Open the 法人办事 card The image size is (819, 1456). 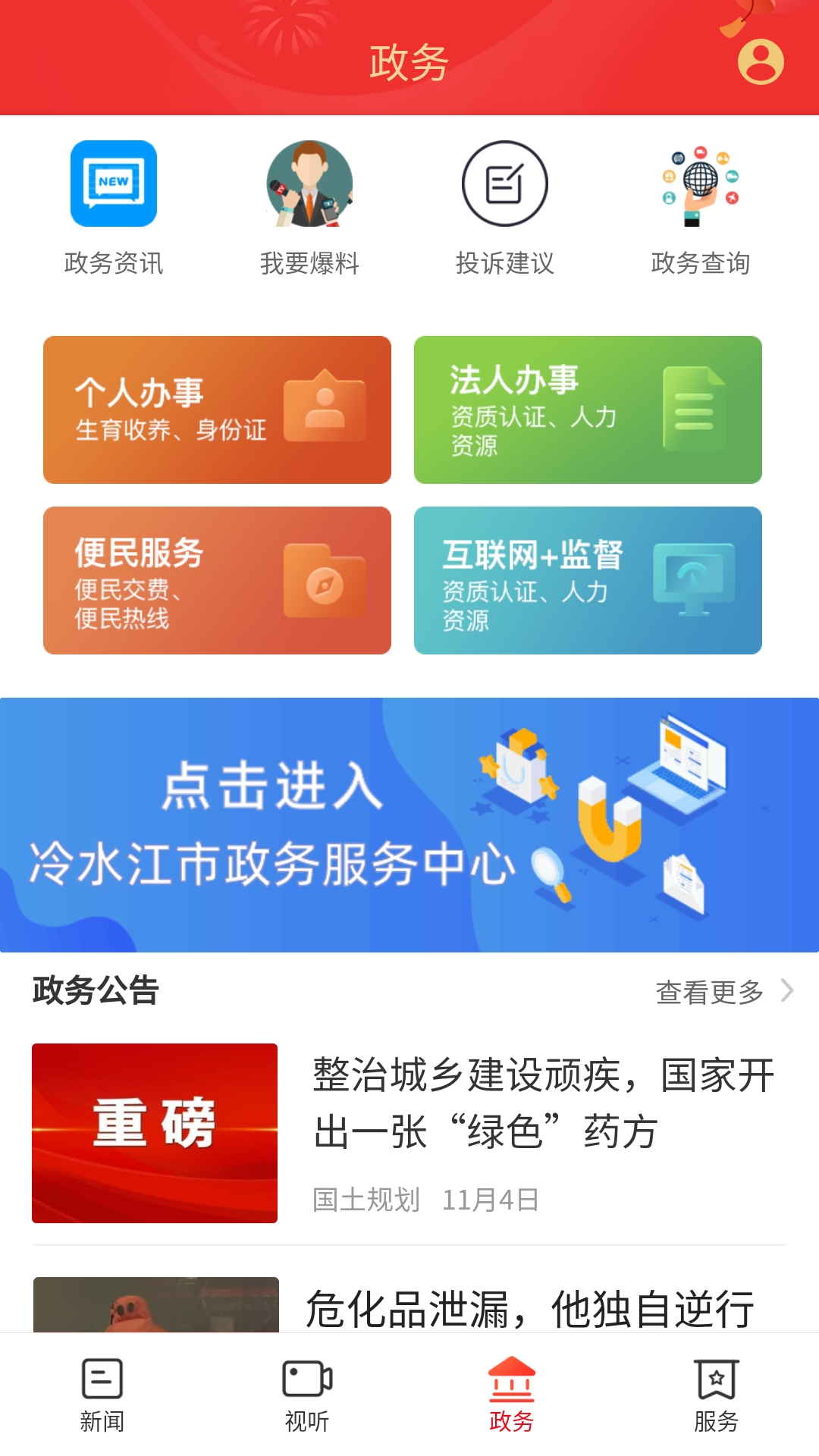(x=588, y=409)
